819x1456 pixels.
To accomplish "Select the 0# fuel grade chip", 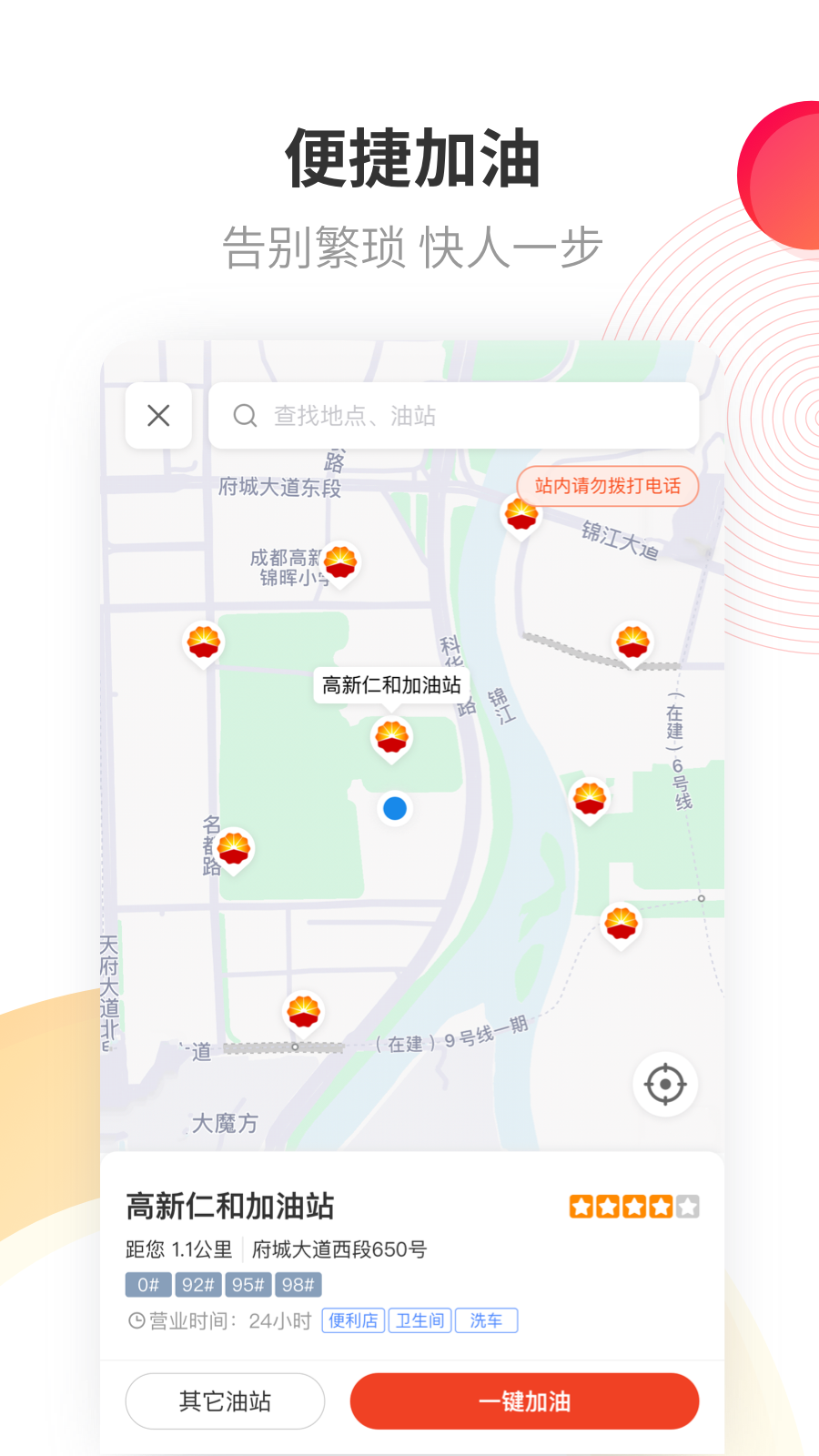I will pyautogui.click(x=148, y=1284).
